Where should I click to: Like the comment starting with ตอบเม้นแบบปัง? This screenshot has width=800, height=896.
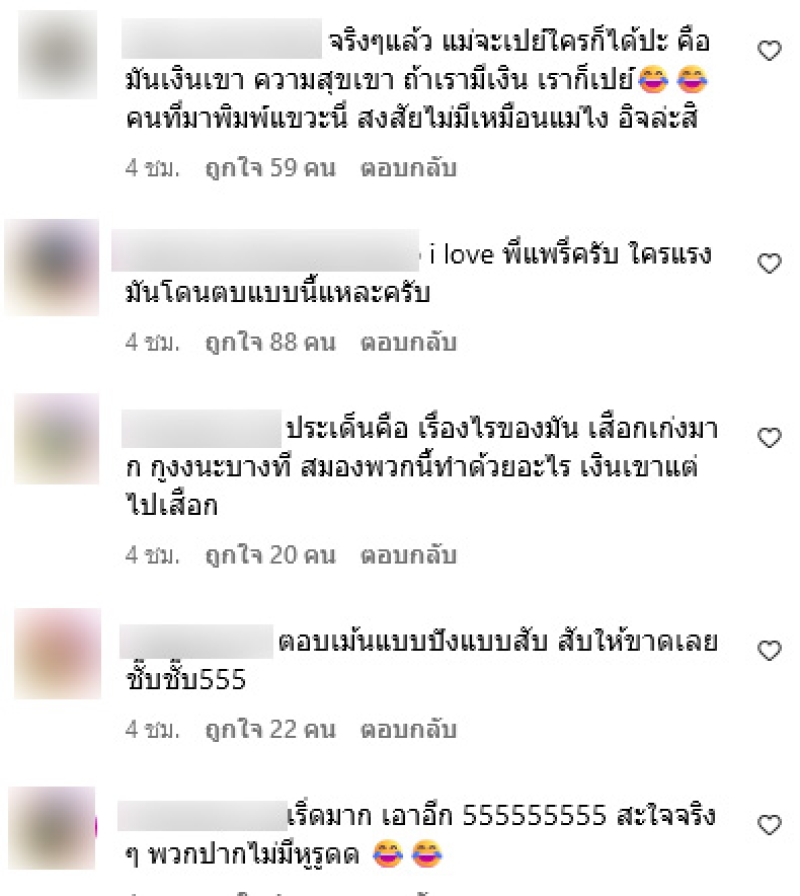point(769,651)
